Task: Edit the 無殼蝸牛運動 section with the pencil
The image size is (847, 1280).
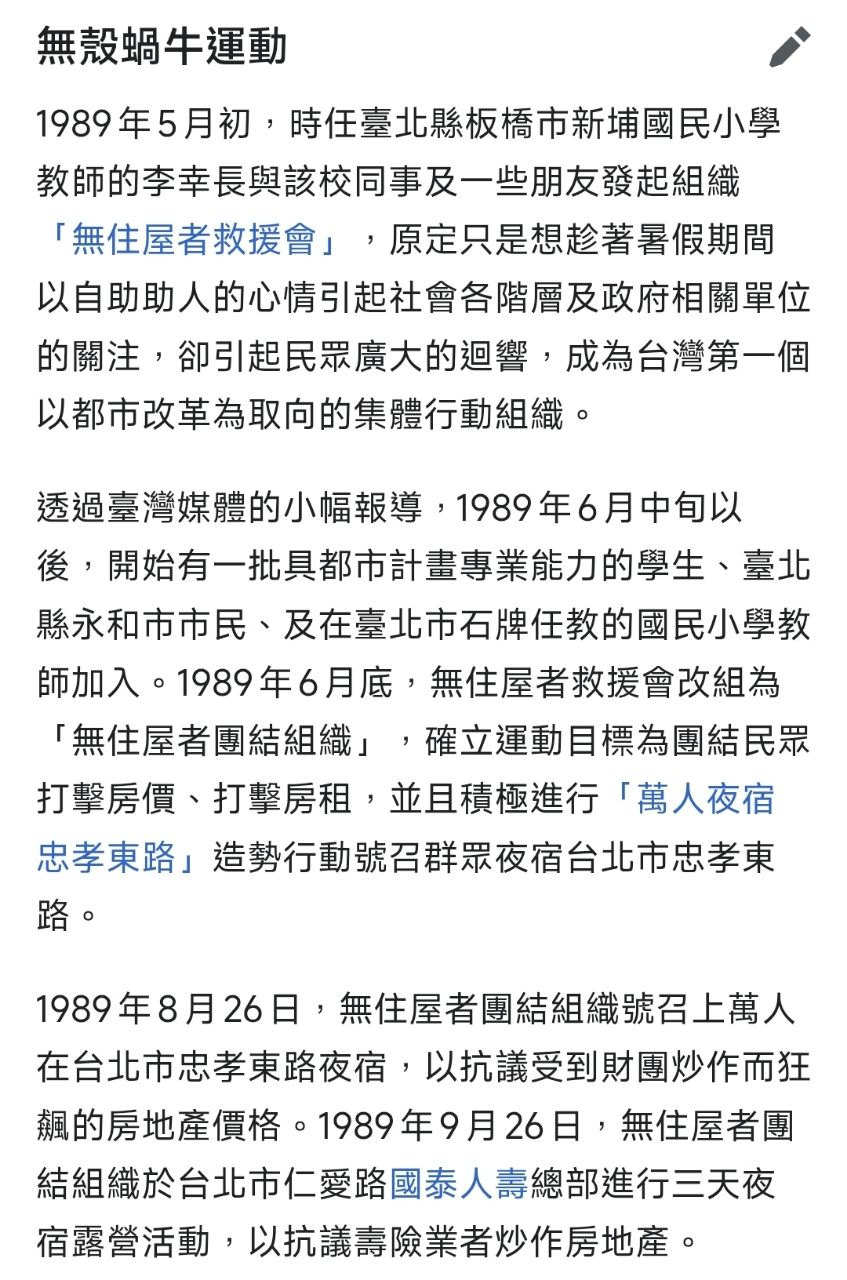Action: (790, 48)
